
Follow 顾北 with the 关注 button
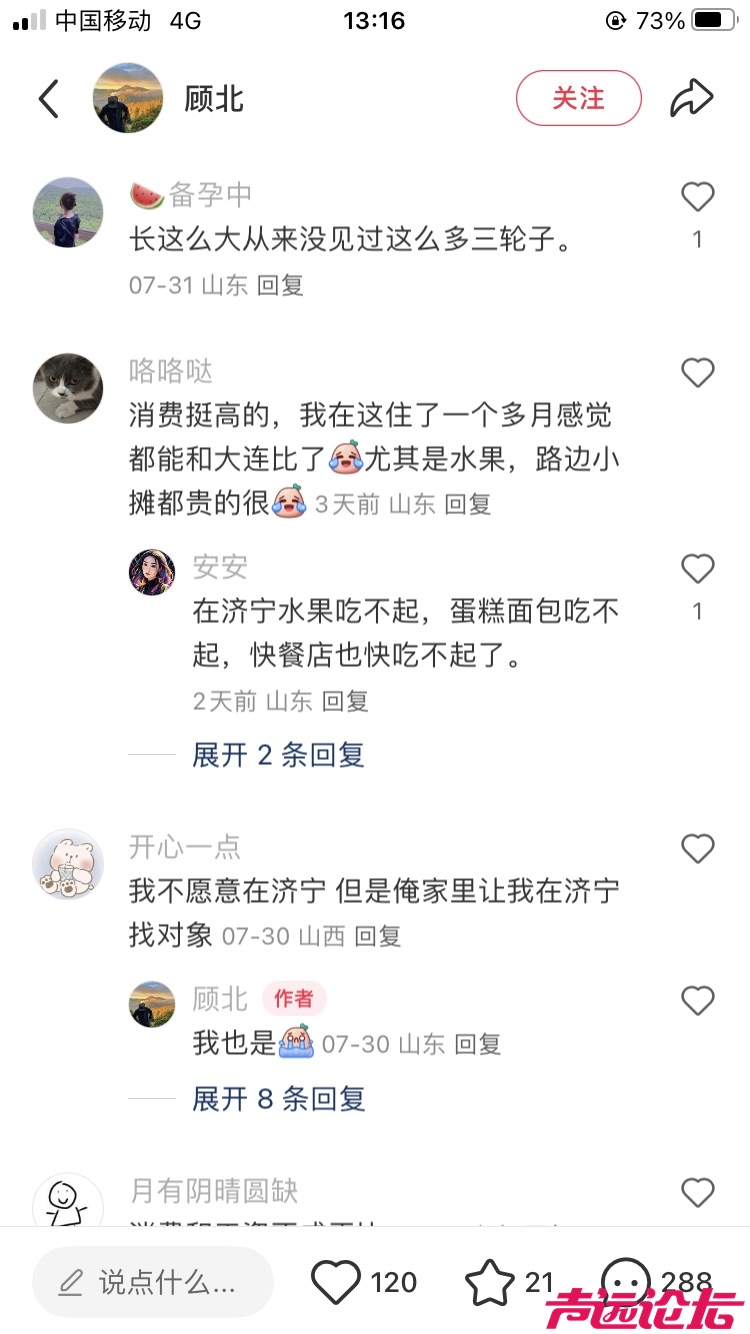578,98
